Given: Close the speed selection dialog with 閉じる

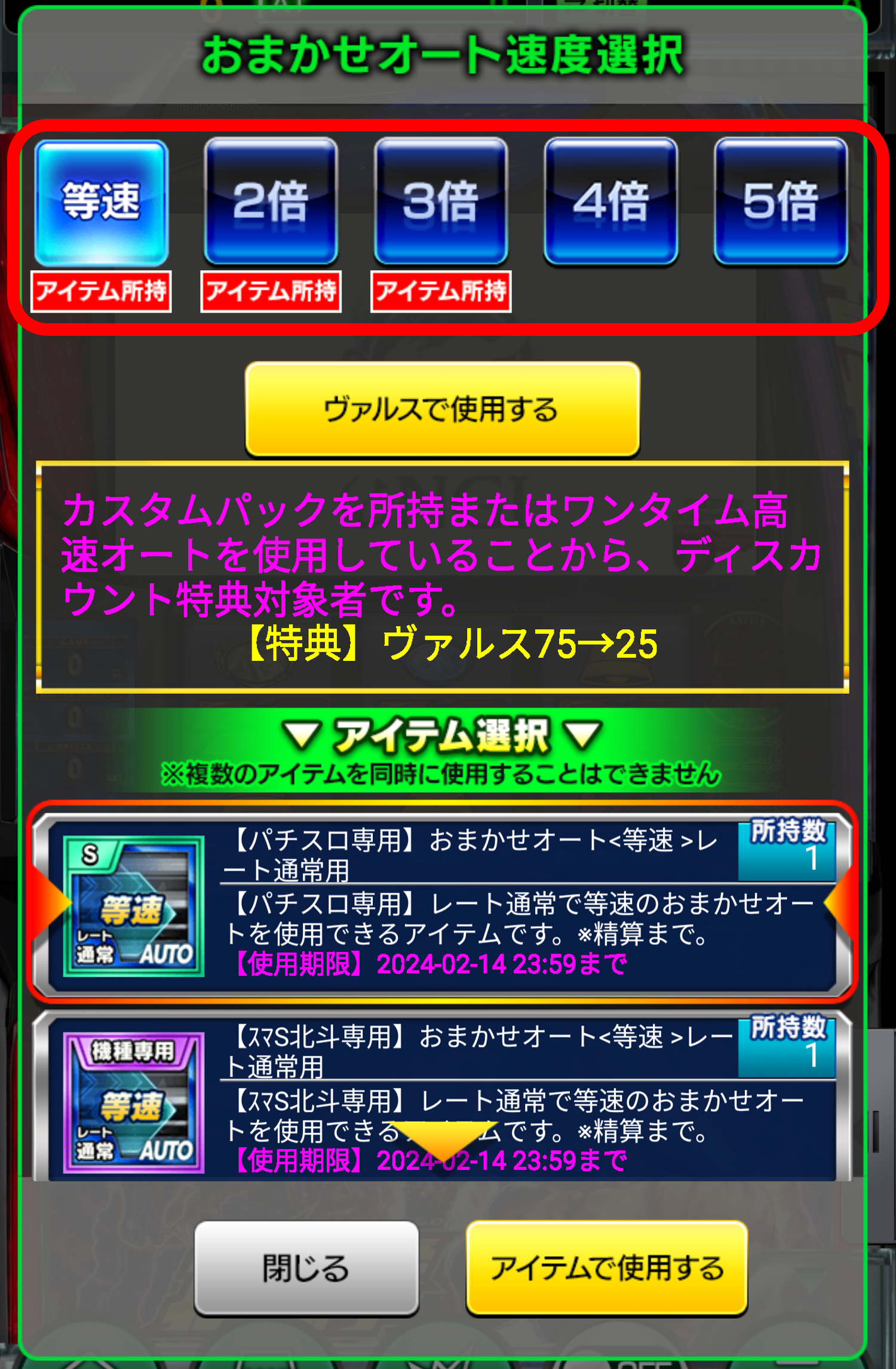Looking at the screenshot, I should (306, 1267).
